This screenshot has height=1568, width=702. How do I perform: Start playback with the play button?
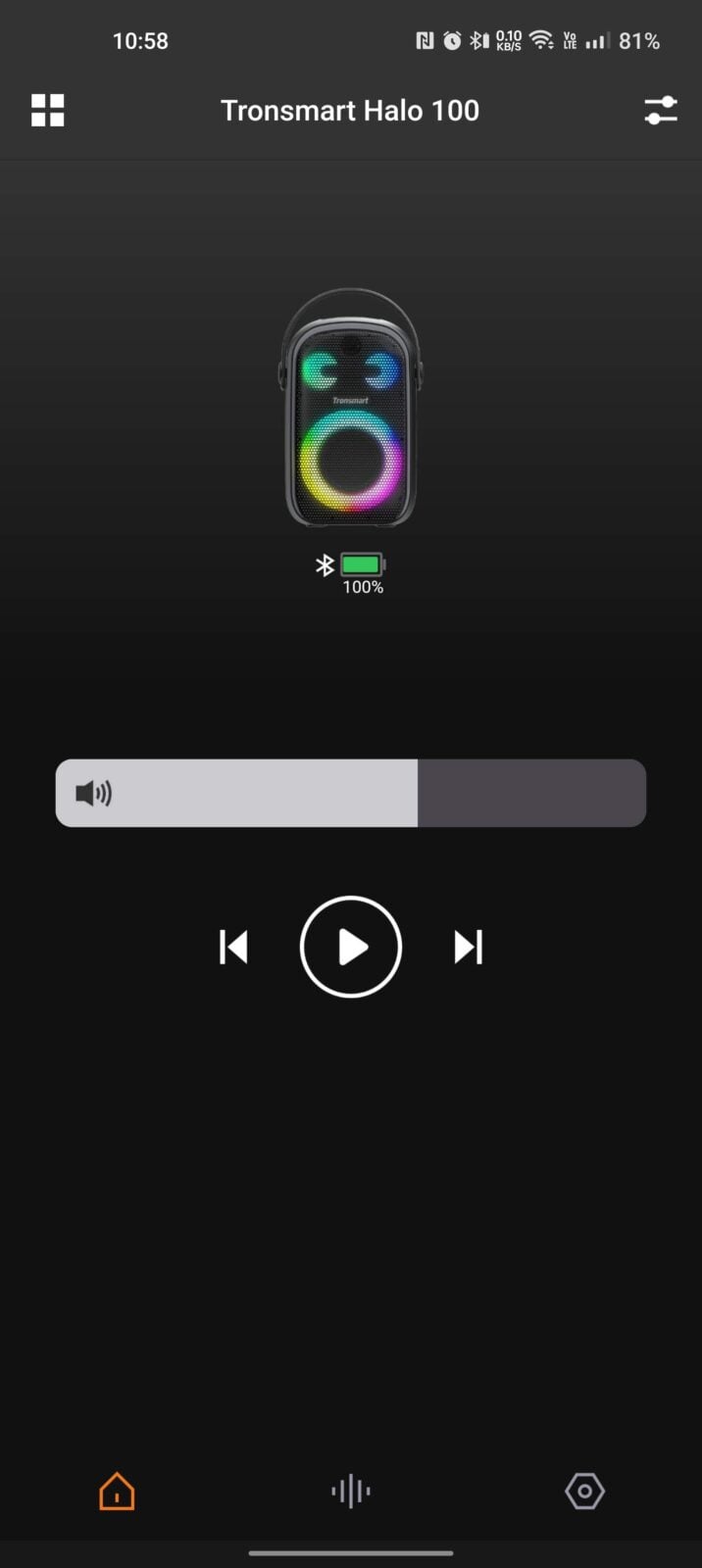tap(350, 947)
